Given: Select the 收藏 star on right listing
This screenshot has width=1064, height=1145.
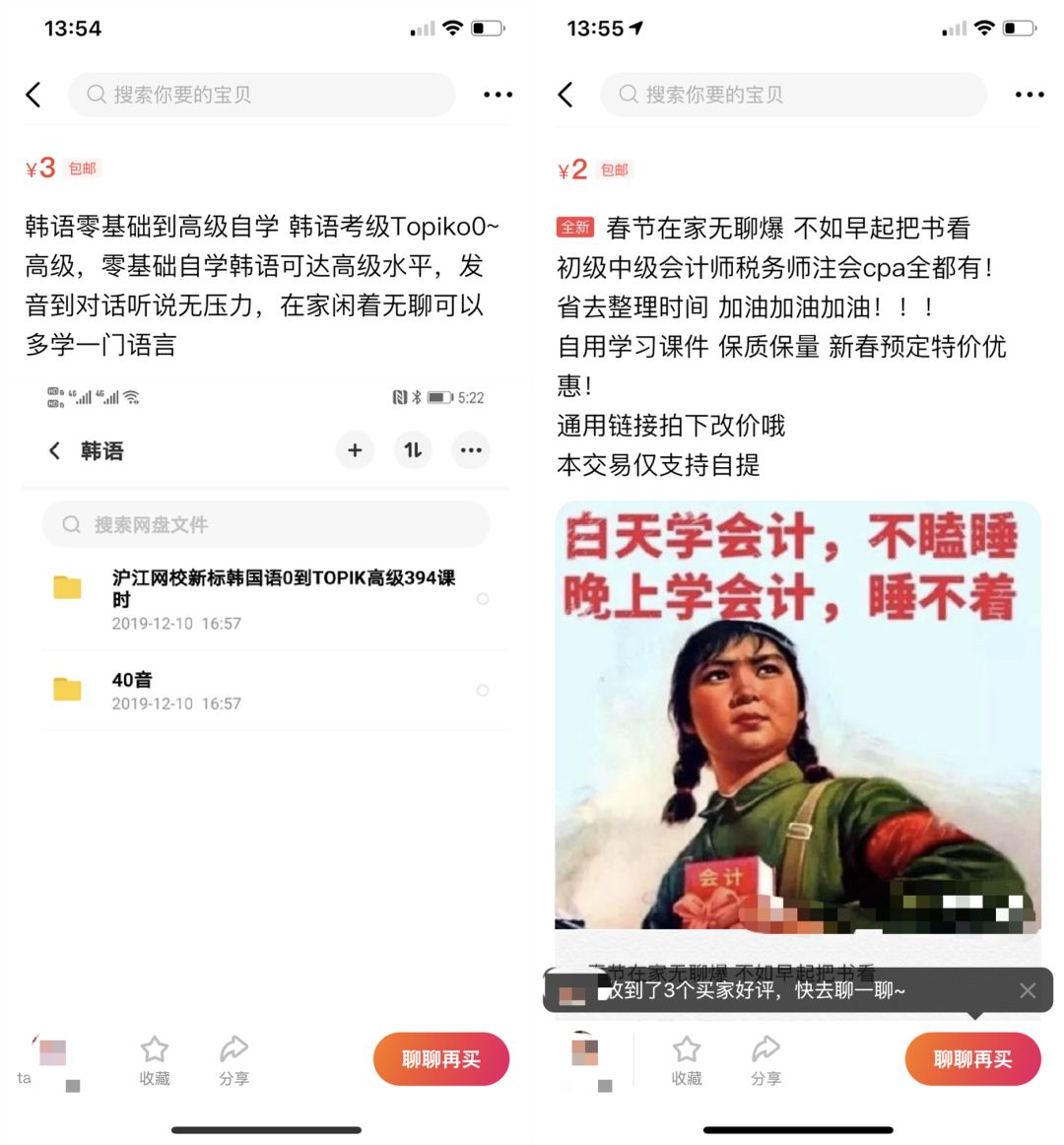Looking at the screenshot, I should [687, 1050].
